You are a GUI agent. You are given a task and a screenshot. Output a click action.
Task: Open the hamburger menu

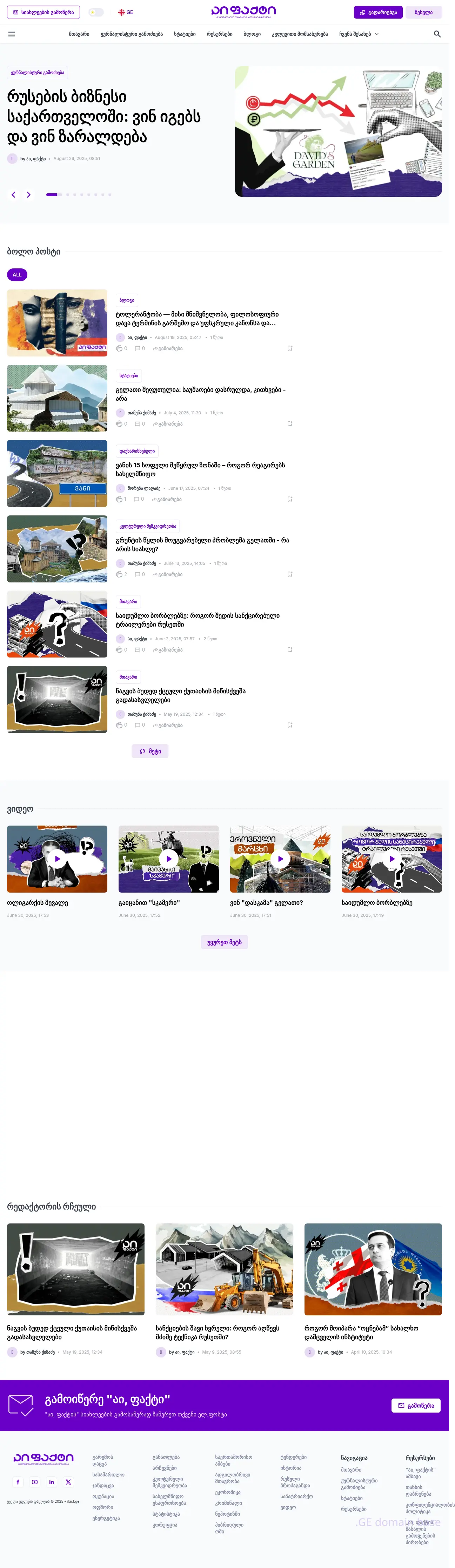(12, 34)
